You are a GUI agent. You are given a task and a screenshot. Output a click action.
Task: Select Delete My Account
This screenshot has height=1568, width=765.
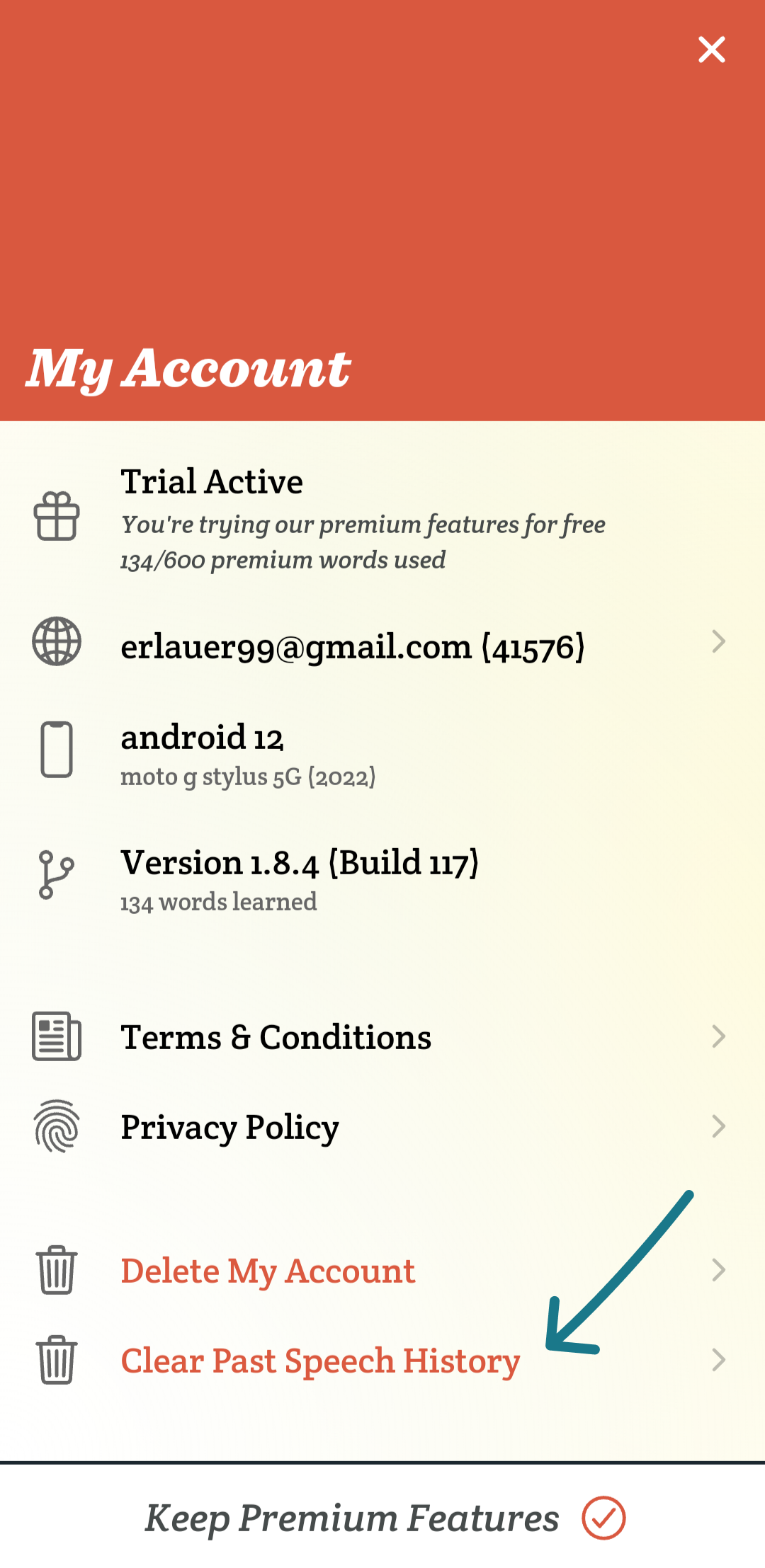click(x=382, y=1271)
